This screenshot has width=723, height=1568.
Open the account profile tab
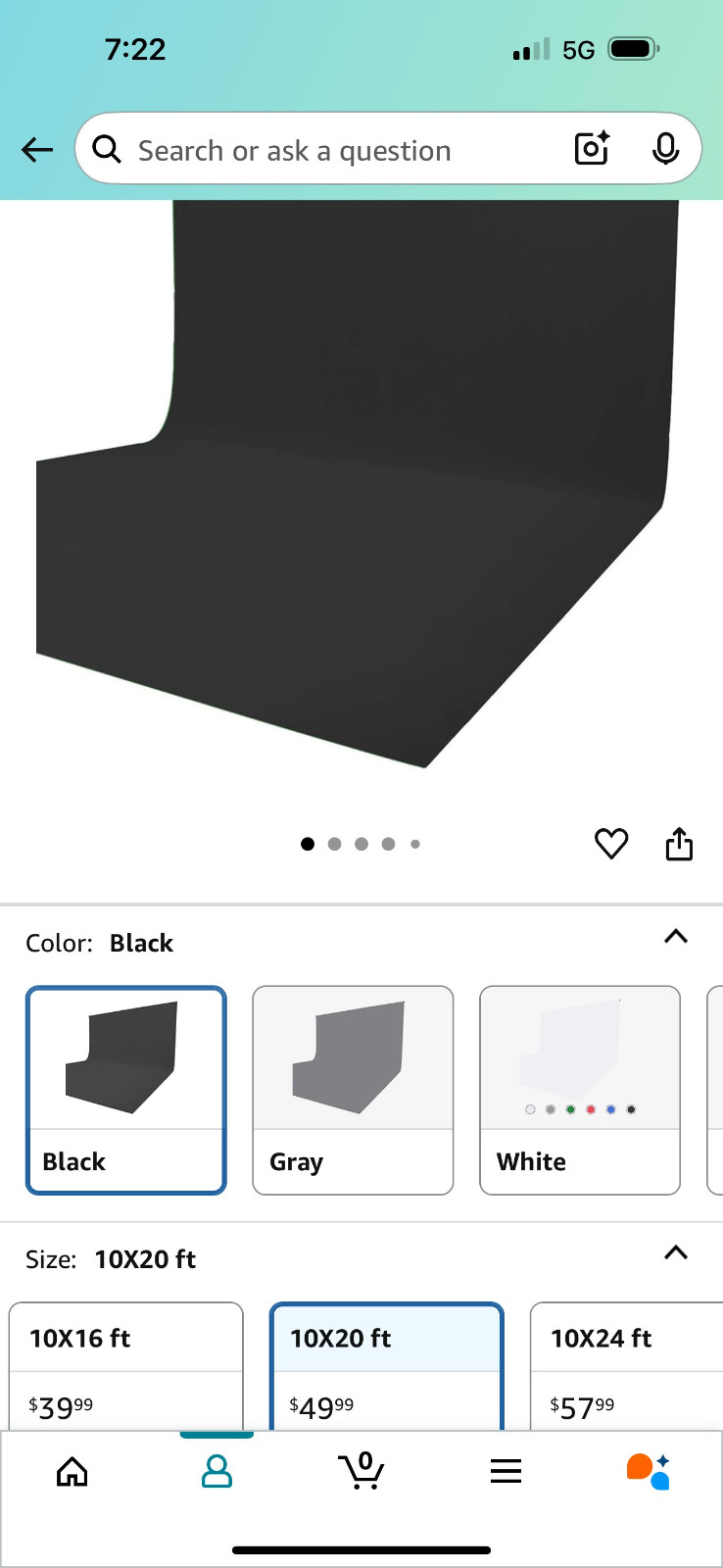(x=217, y=1471)
